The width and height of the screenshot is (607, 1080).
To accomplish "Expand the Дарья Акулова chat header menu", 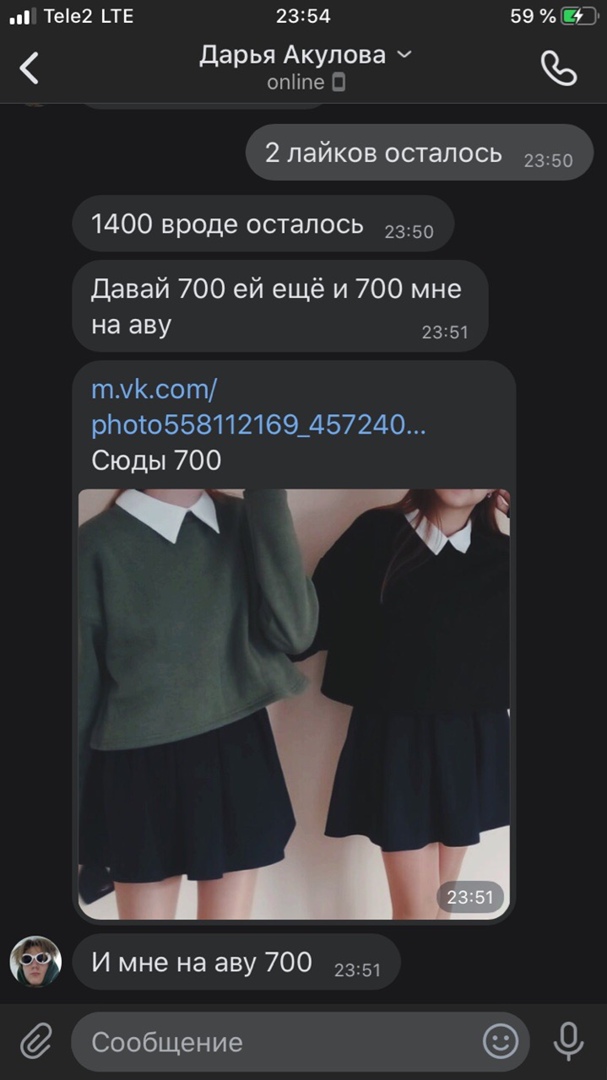I will pyautogui.click(x=305, y=55).
